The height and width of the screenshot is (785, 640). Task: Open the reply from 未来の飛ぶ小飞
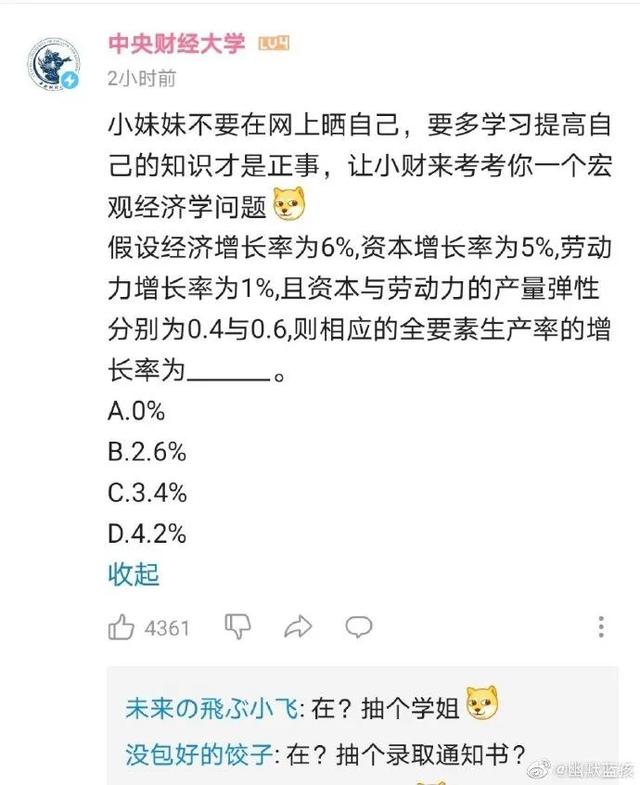pos(310,708)
